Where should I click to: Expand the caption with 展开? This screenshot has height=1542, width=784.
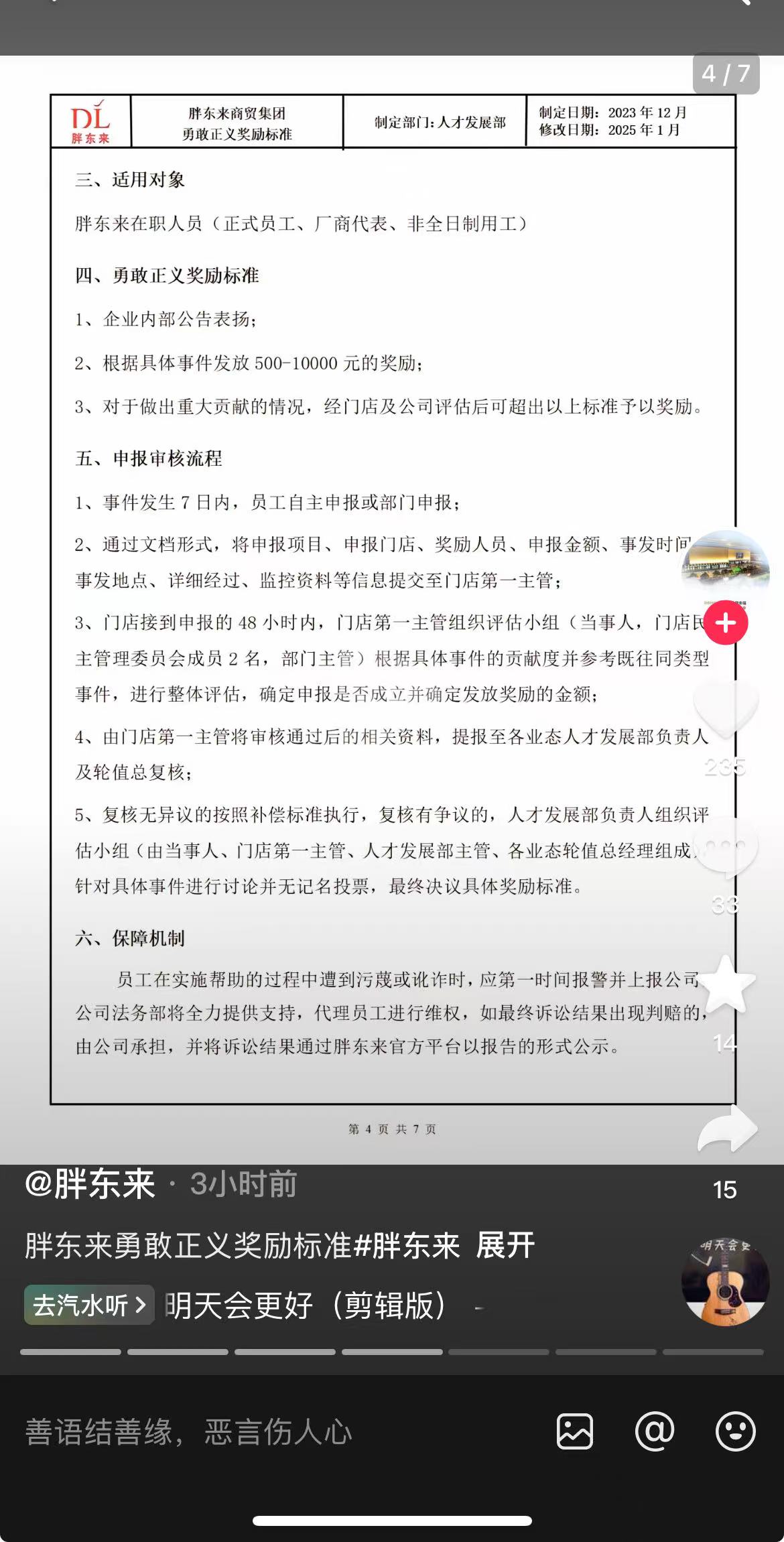point(505,1246)
